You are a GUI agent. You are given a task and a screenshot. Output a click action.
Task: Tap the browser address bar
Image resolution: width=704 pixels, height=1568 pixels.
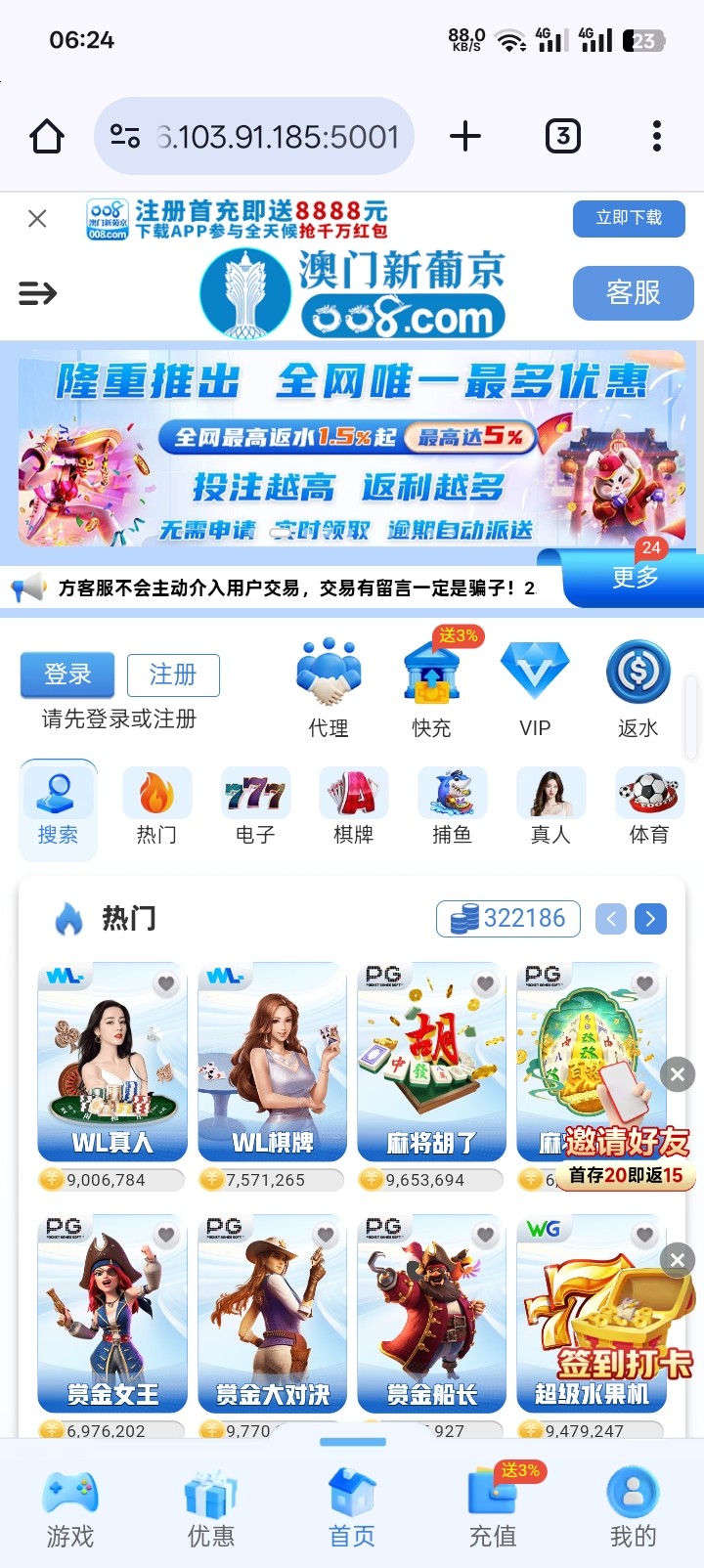coord(254,136)
